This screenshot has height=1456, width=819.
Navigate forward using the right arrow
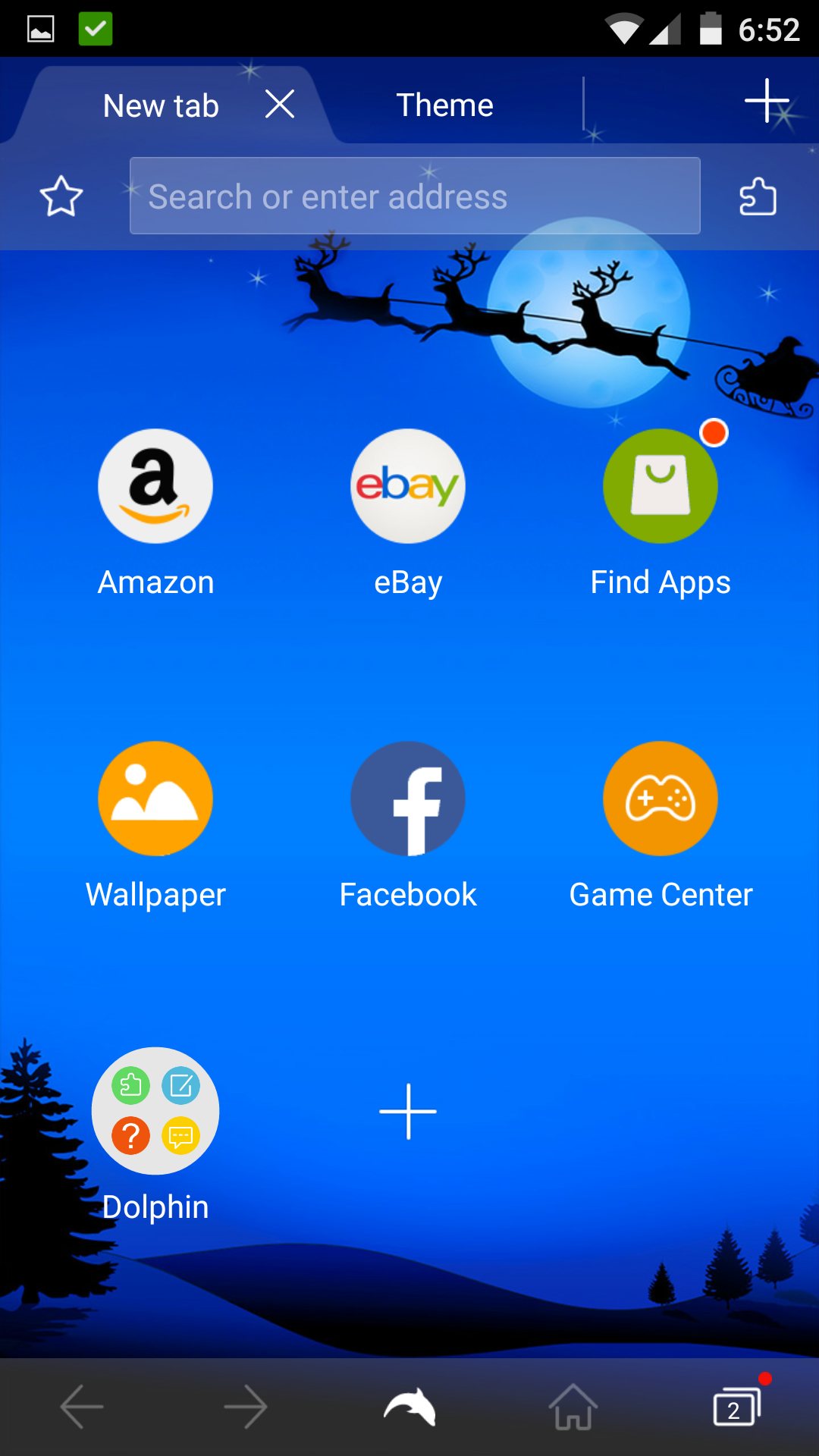coord(246,1404)
